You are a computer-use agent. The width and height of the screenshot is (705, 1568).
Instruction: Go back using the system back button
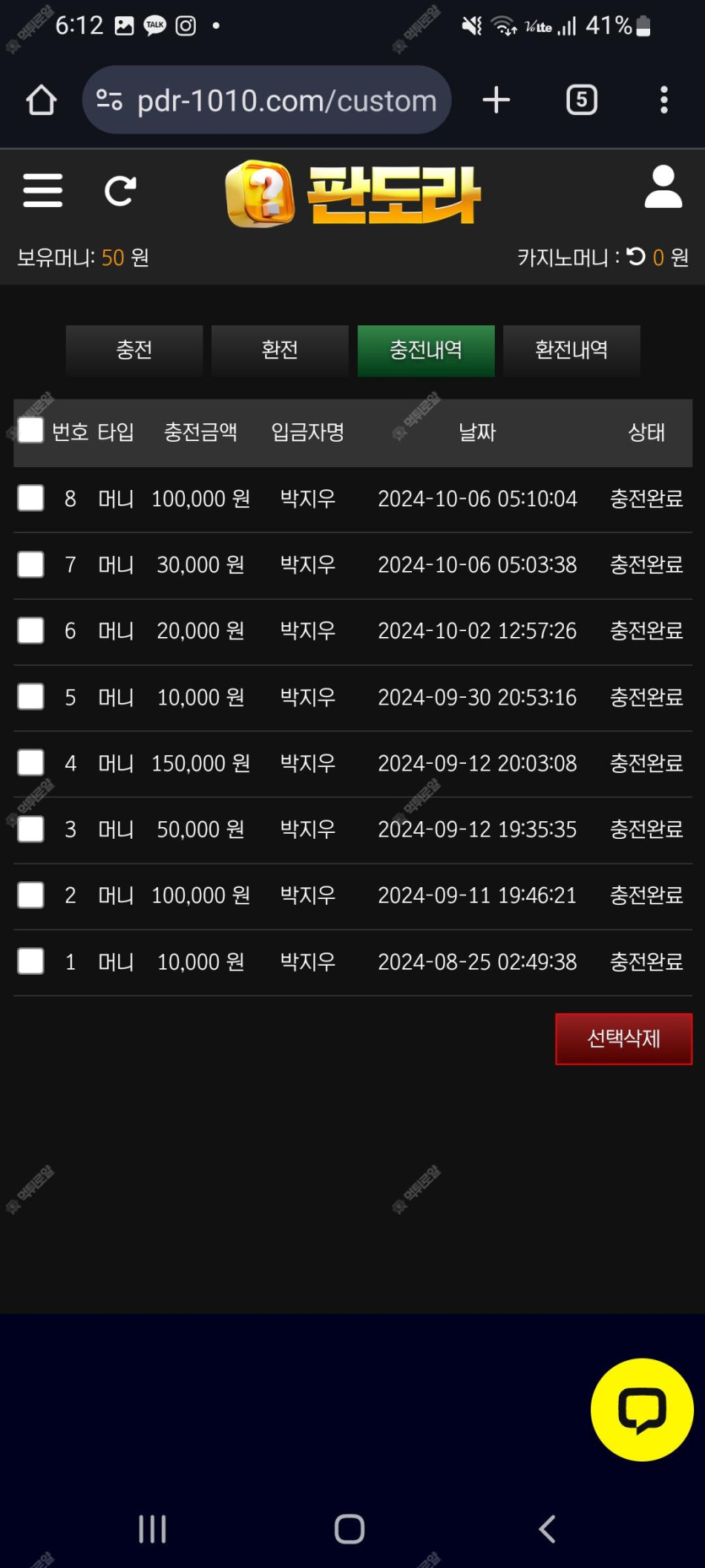coord(547,1528)
